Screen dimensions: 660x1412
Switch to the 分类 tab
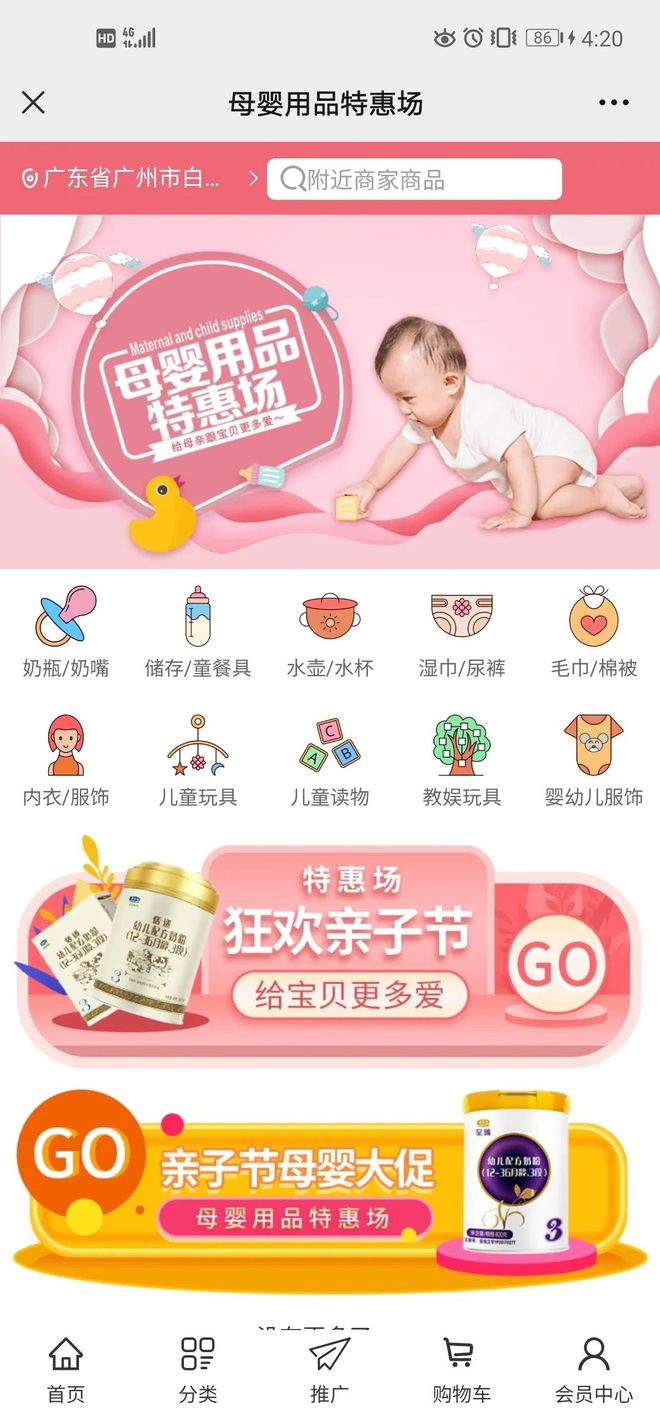[x=198, y=1370]
